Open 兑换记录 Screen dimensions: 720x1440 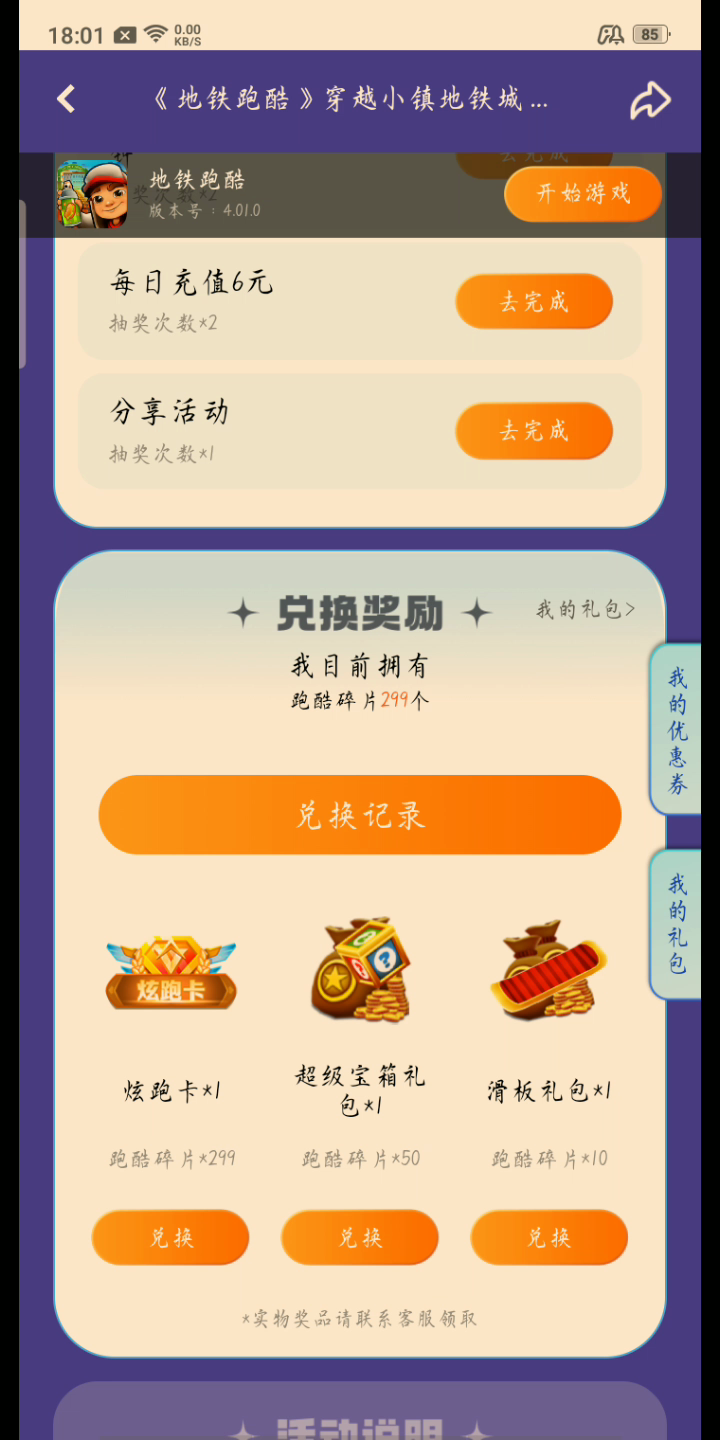point(360,815)
